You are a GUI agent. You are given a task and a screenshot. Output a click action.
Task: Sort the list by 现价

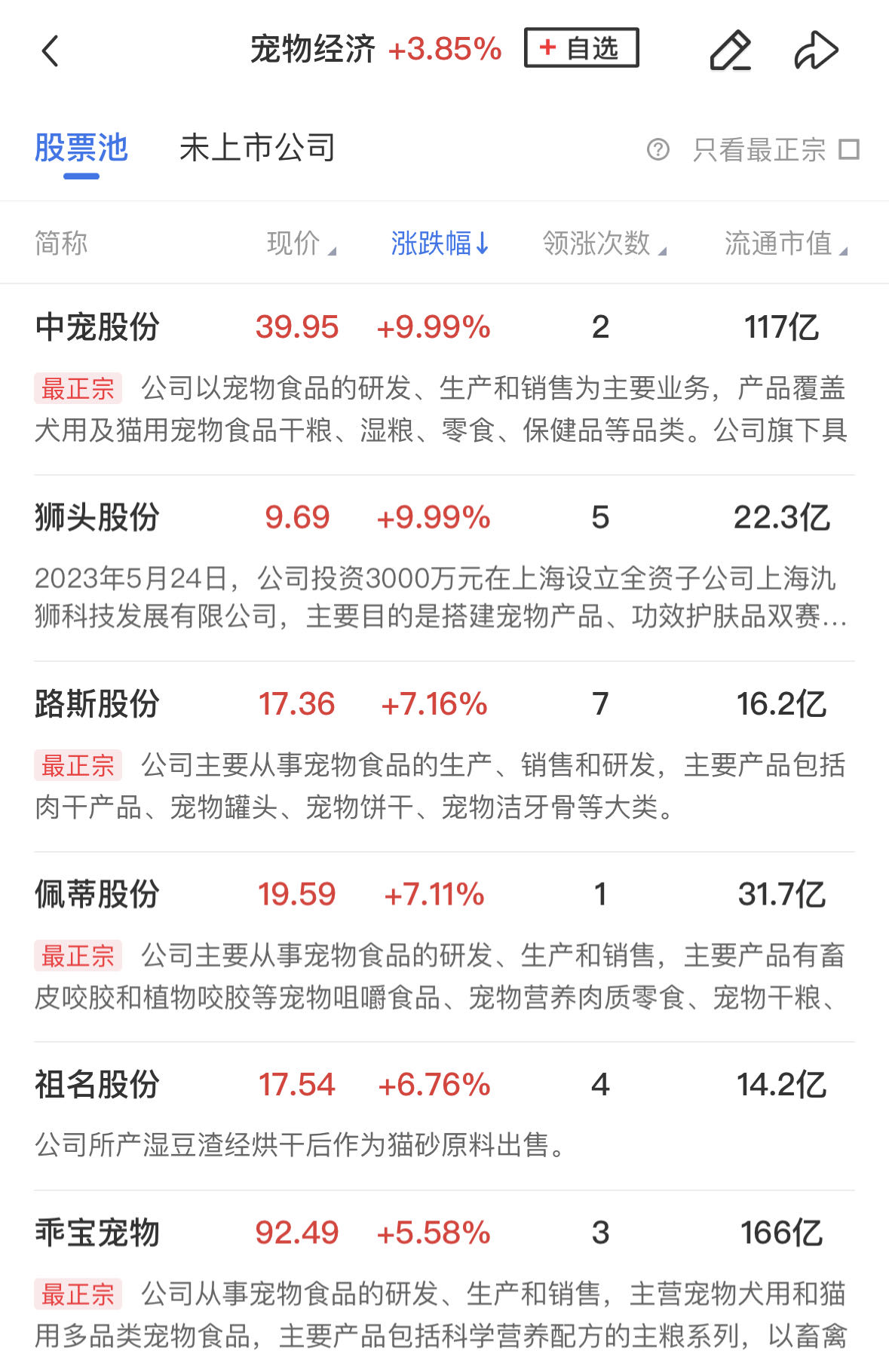point(300,243)
